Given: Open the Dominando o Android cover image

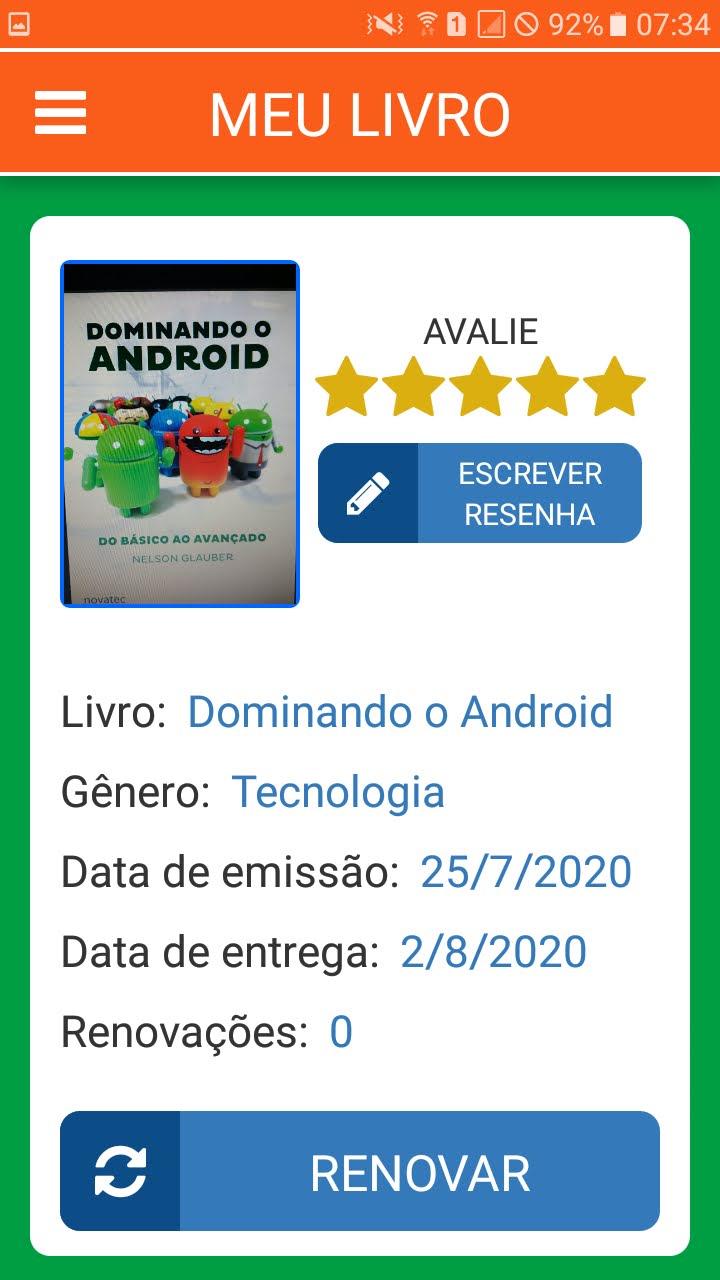Looking at the screenshot, I should [180, 434].
